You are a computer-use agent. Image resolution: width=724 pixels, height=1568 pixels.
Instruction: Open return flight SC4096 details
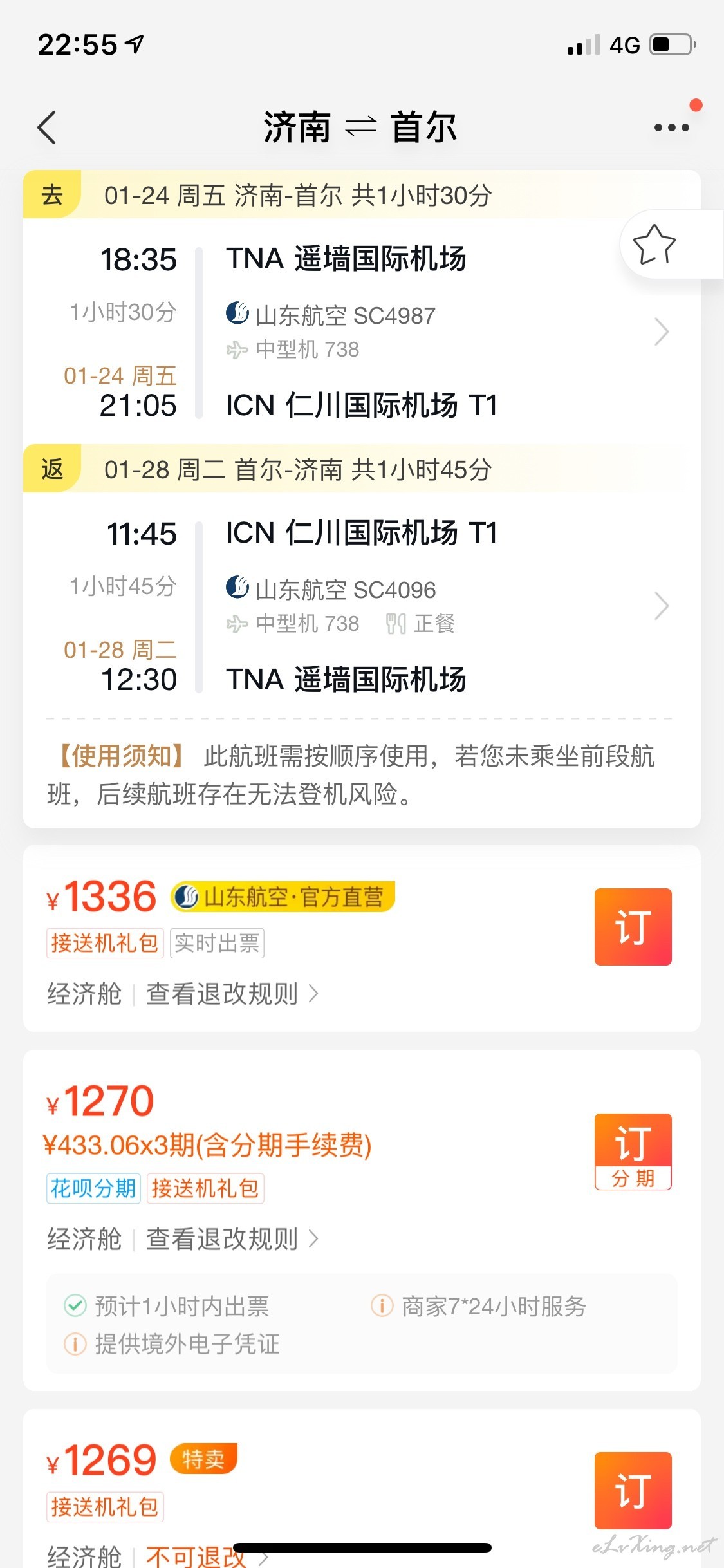[x=362, y=606]
